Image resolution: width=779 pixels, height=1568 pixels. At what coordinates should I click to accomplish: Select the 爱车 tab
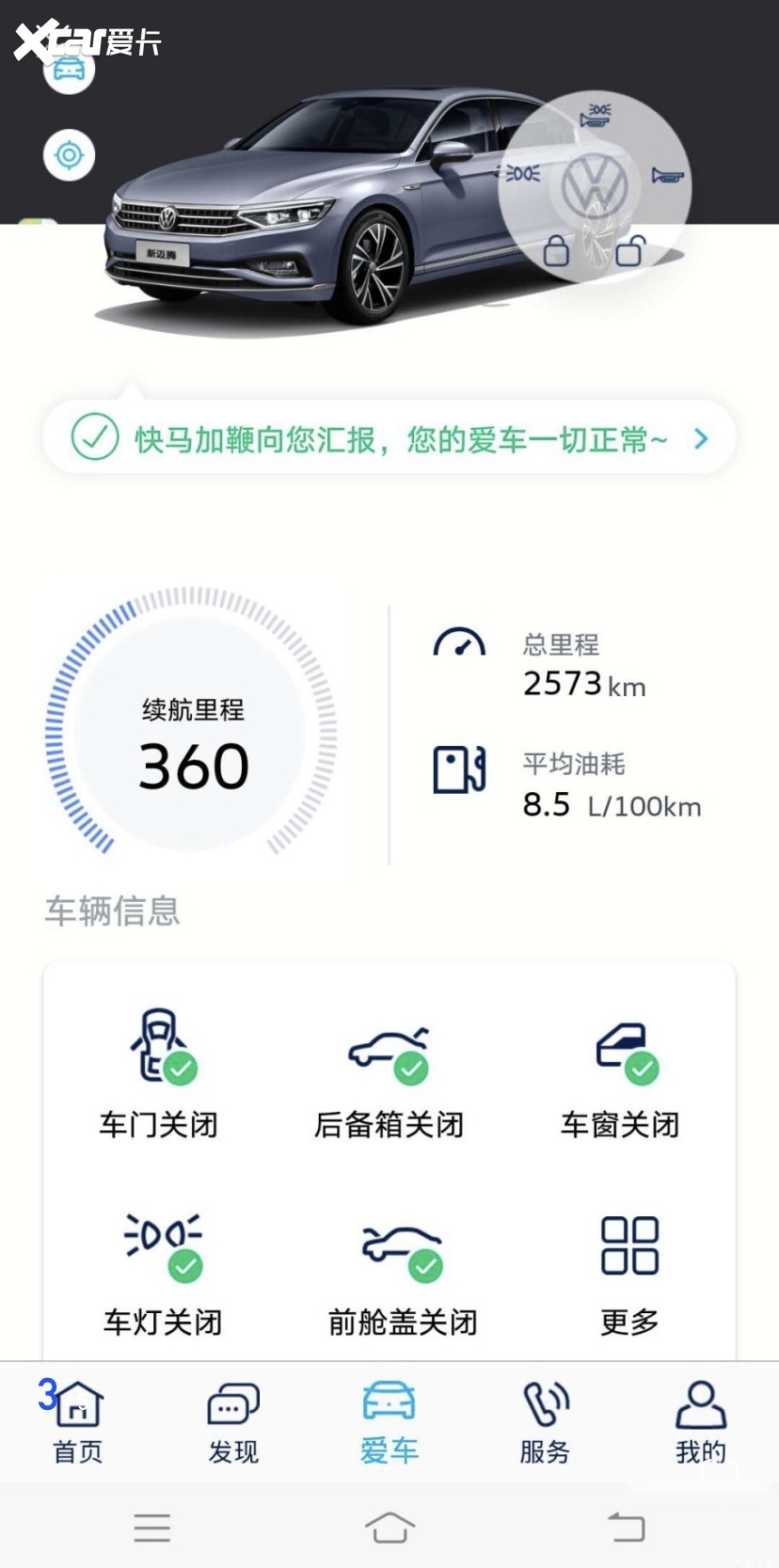pos(389,1422)
